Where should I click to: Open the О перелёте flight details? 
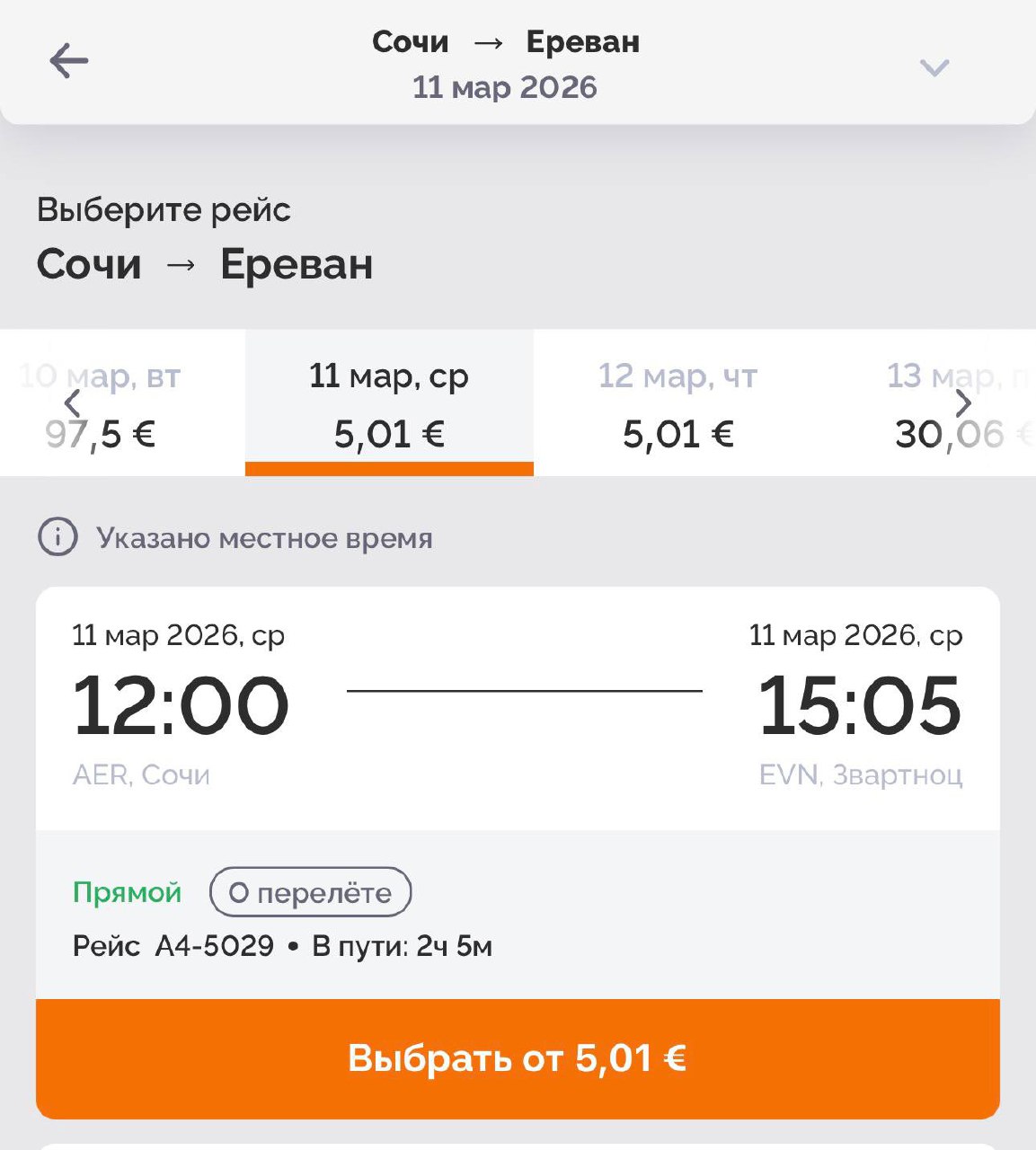tap(310, 892)
